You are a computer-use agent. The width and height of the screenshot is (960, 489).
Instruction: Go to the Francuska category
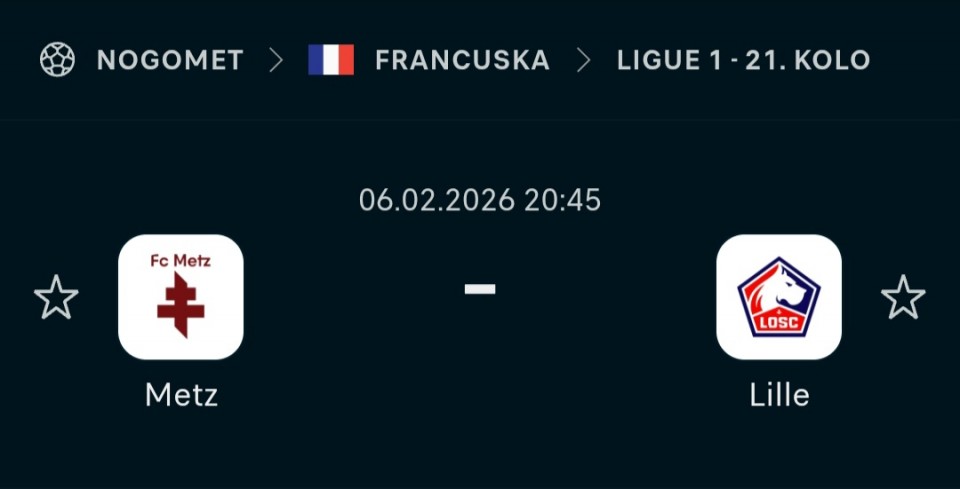(461, 60)
